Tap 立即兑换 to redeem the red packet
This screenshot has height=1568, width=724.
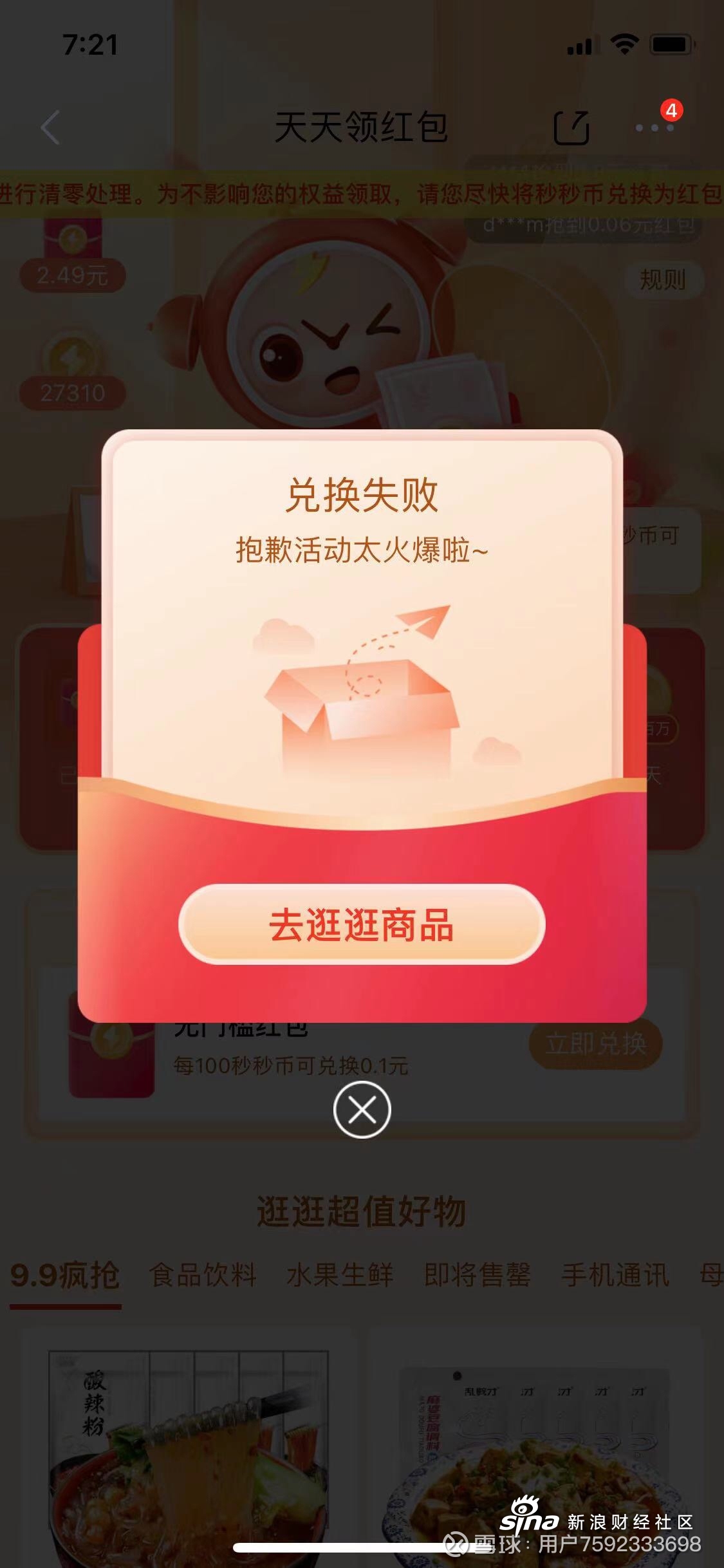595,1043
